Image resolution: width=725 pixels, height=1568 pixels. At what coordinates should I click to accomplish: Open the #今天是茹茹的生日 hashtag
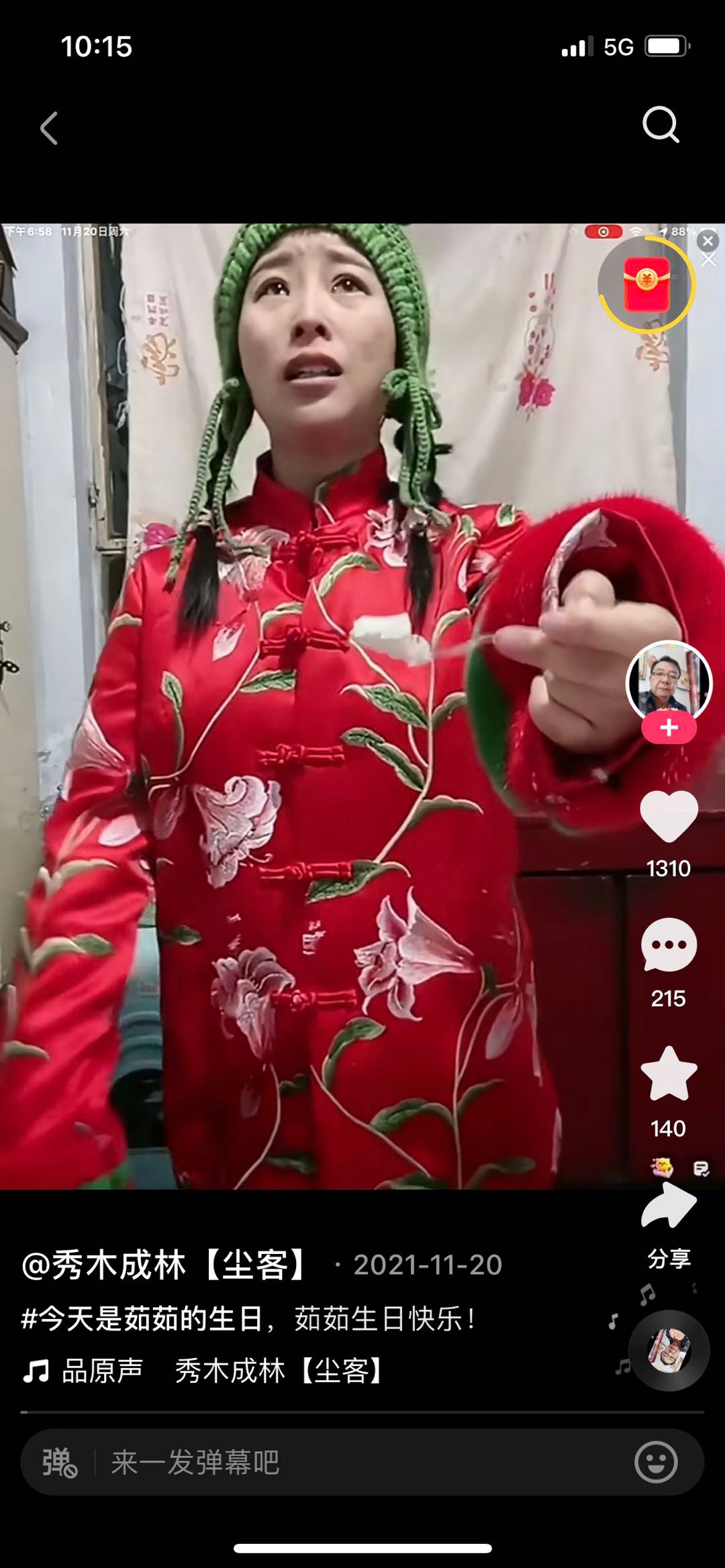pyautogui.click(x=140, y=1318)
